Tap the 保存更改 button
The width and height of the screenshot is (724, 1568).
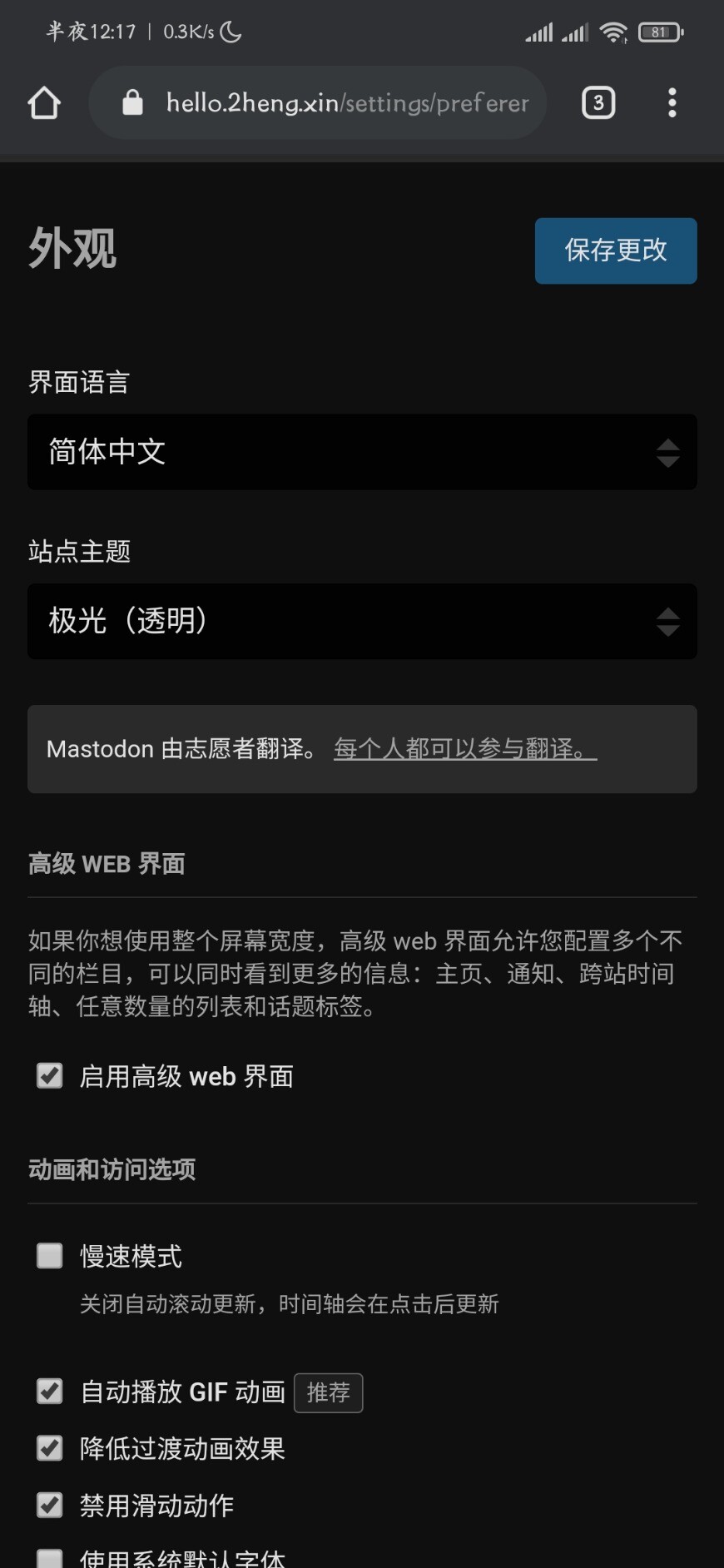[x=616, y=251]
